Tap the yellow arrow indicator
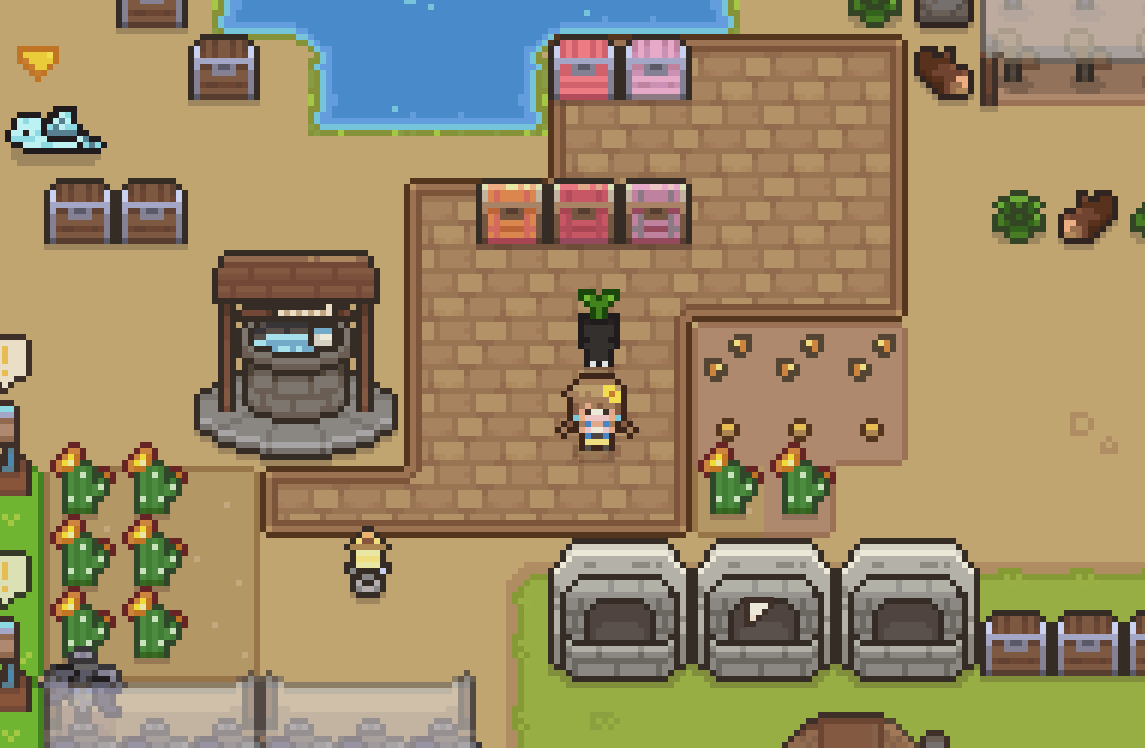This screenshot has height=748, width=1145. coord(38,61)
